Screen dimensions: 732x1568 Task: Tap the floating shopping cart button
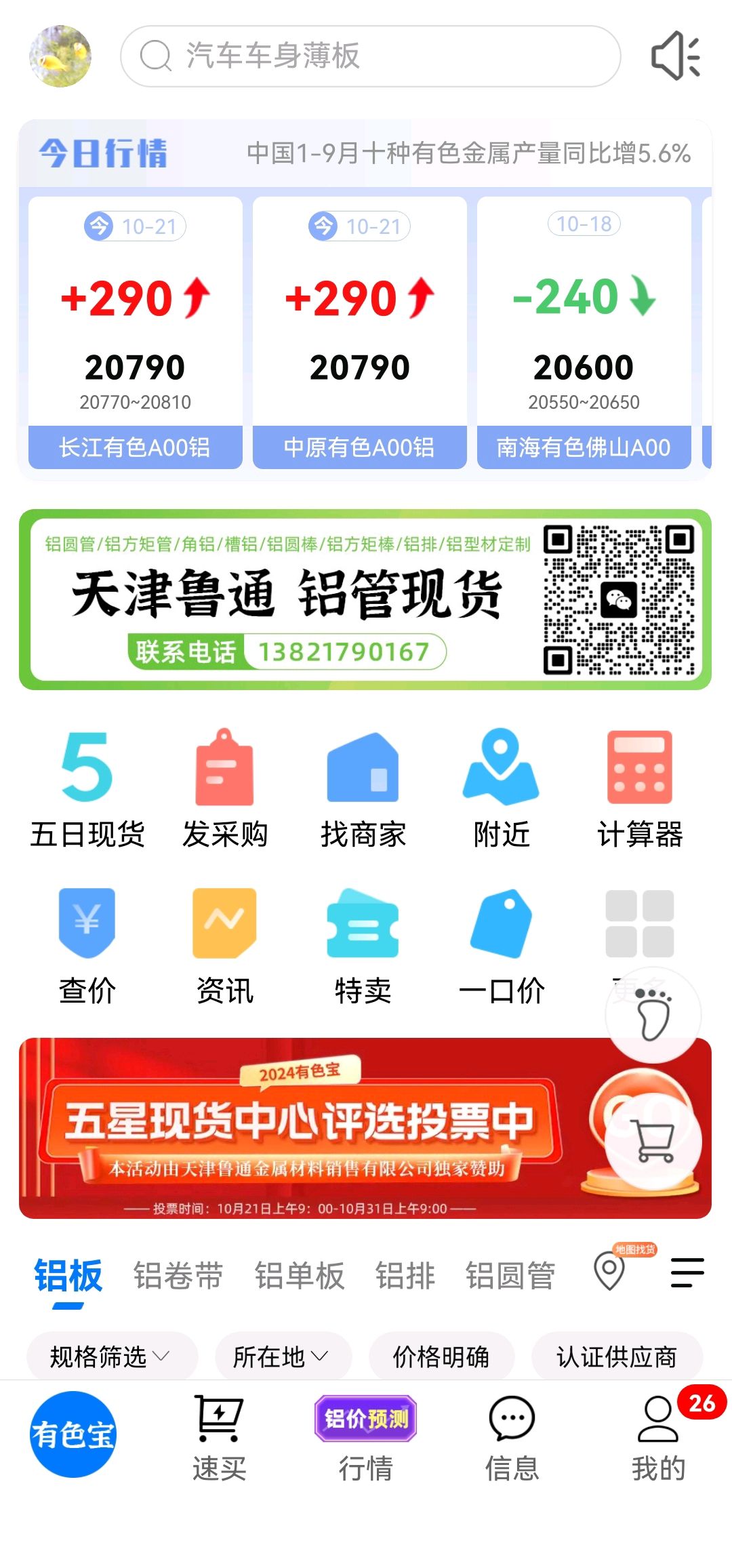654,1142
